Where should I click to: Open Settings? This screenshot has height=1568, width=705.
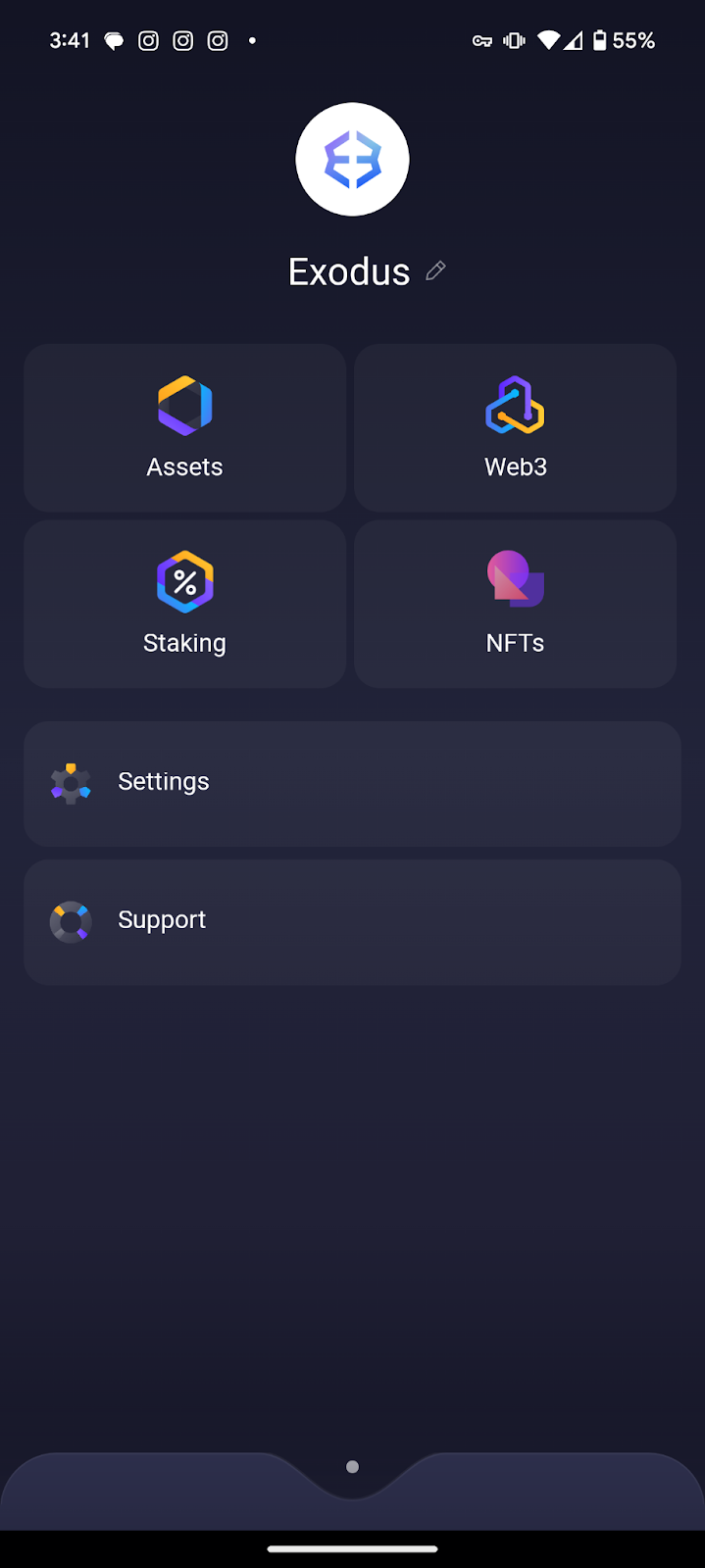point(352,783)
